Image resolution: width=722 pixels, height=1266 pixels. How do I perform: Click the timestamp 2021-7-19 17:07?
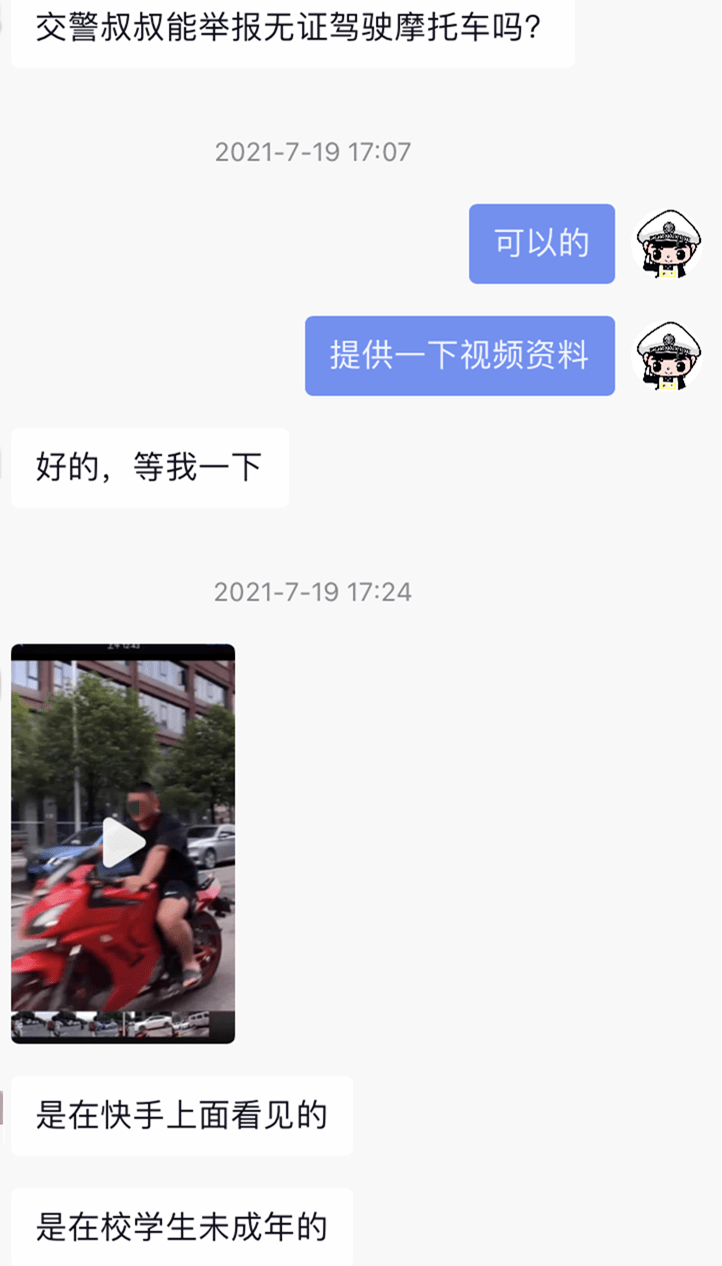(x=313, y=152)
